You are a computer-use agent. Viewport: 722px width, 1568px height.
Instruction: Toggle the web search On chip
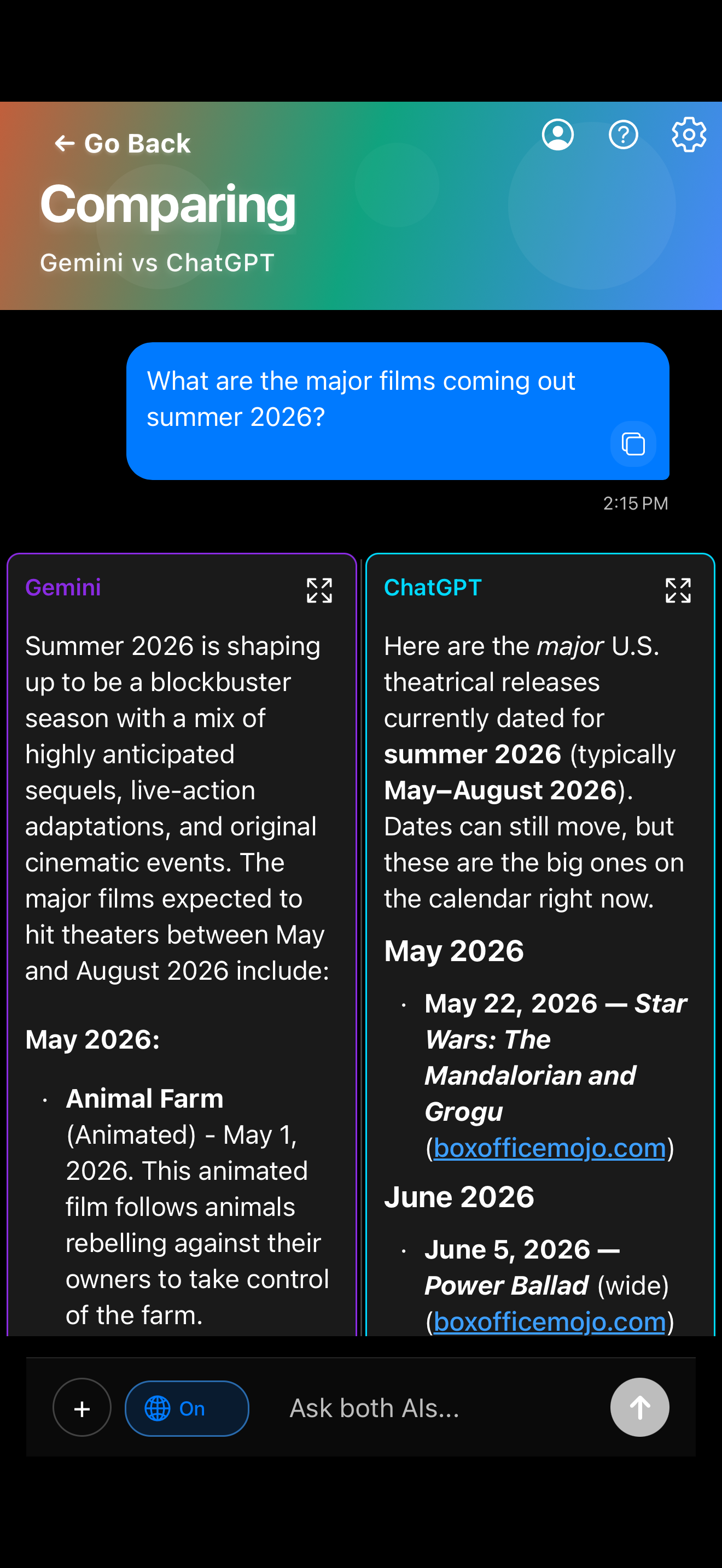(x=187, y=1408)
